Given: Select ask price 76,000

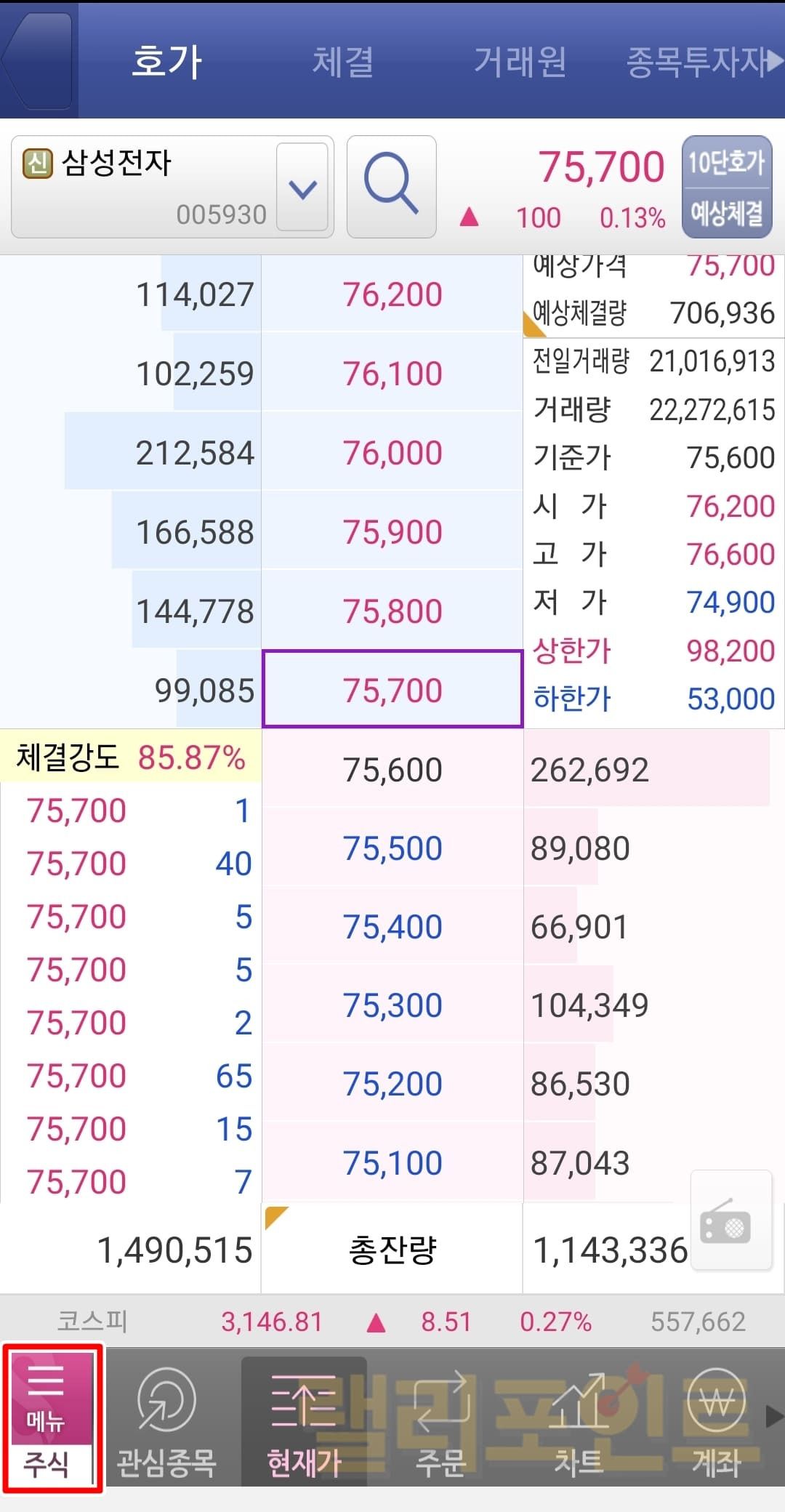Looking at the screenshot, I should tap(392, 453).
